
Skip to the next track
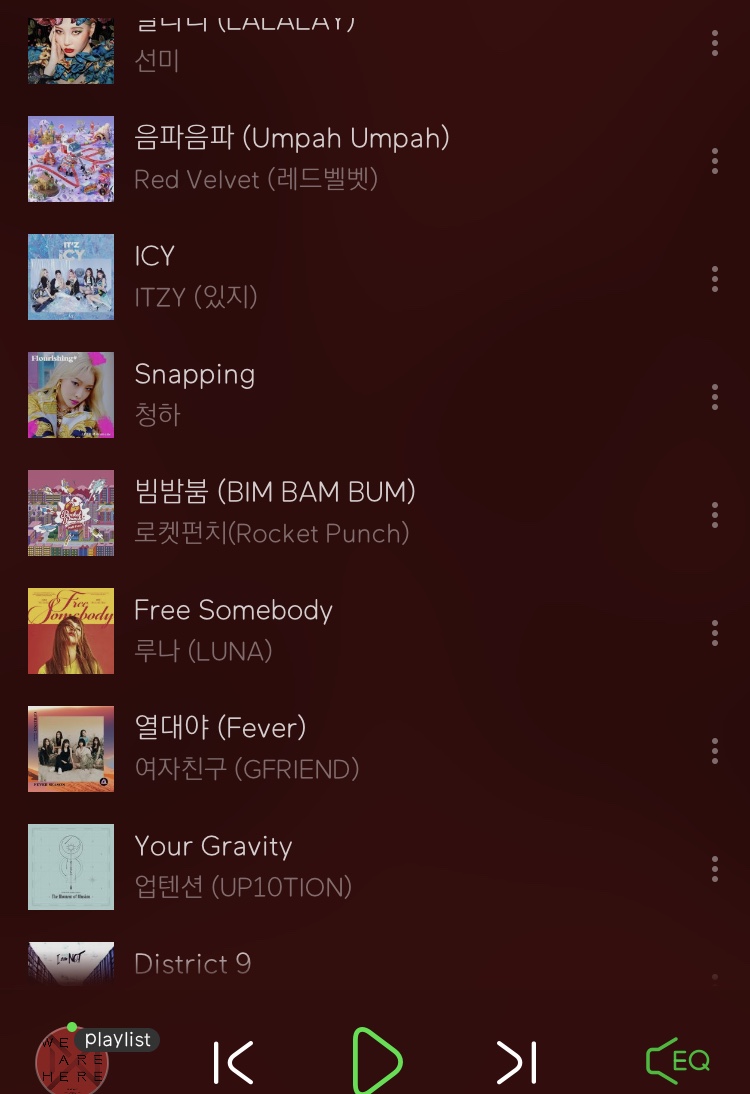517,1062
